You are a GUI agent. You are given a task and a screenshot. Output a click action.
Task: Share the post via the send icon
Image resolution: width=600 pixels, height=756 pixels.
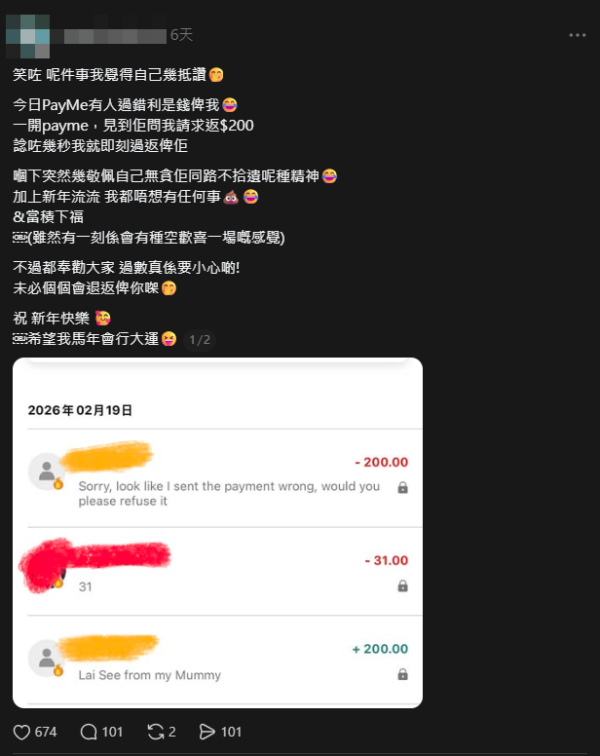tap(206, 732)
